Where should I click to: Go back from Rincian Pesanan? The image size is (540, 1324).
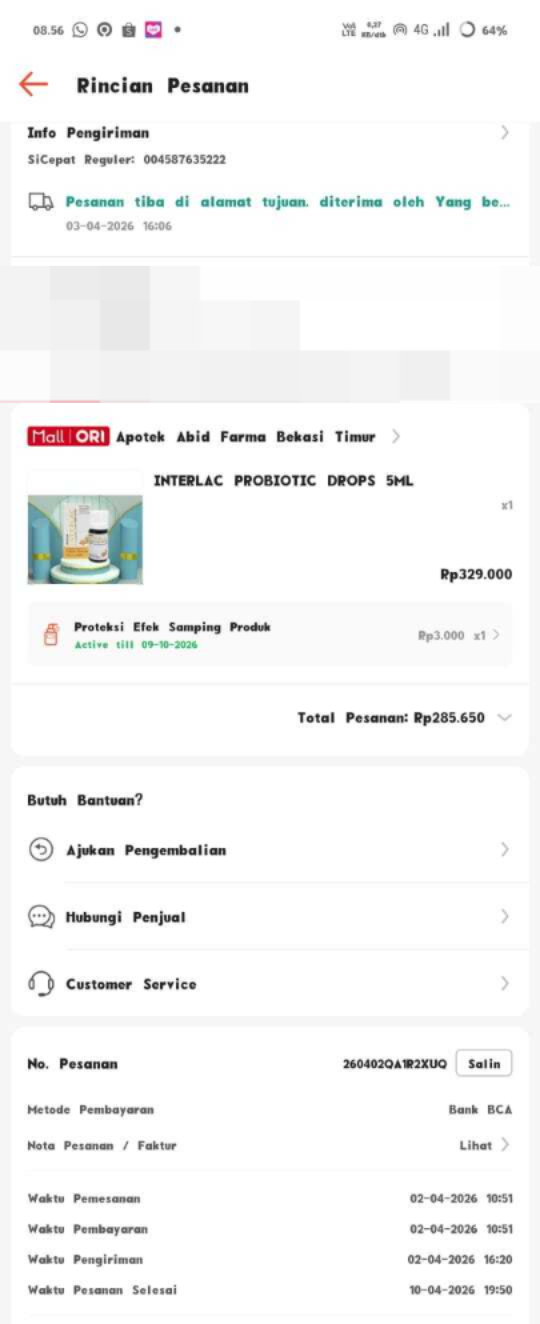(33, 84)
